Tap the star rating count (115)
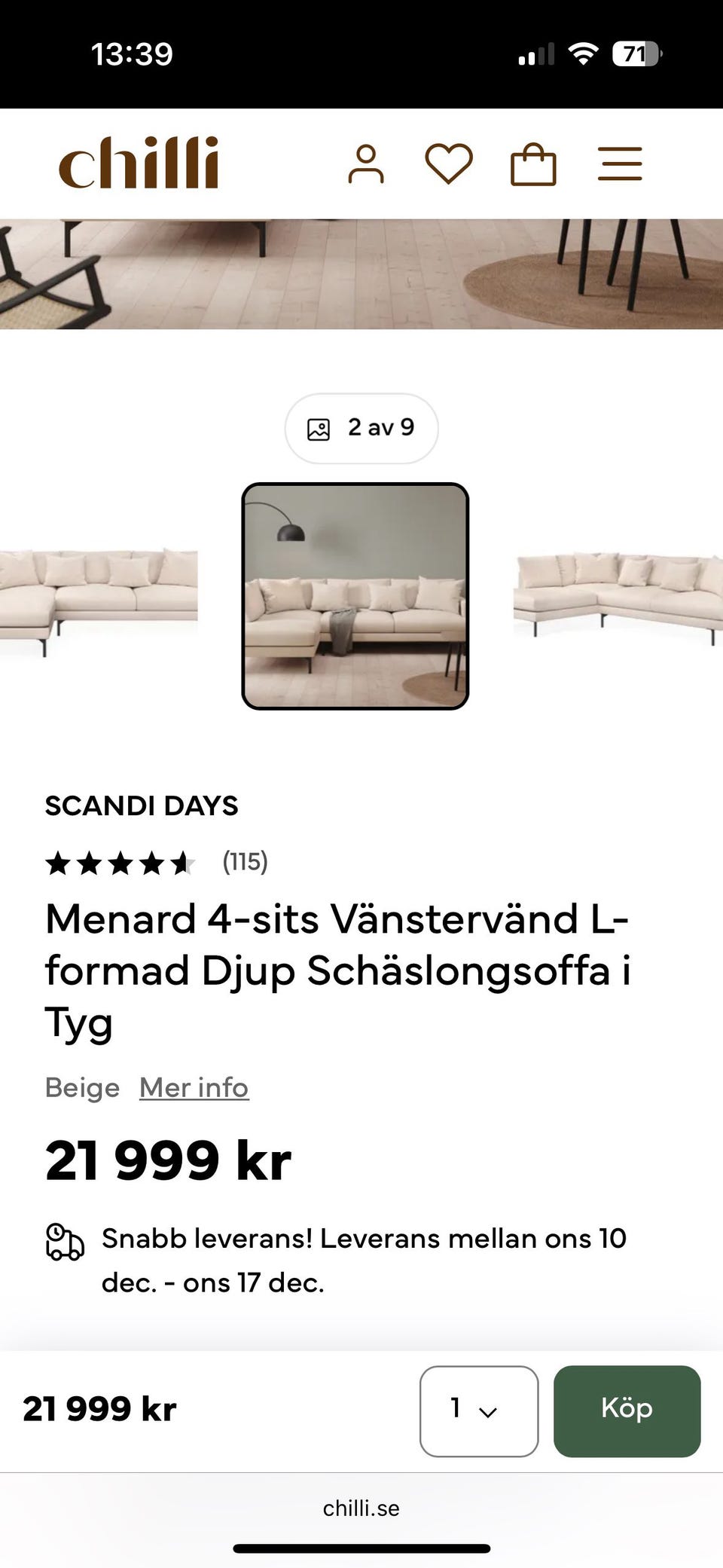 [x=243, y=863]
